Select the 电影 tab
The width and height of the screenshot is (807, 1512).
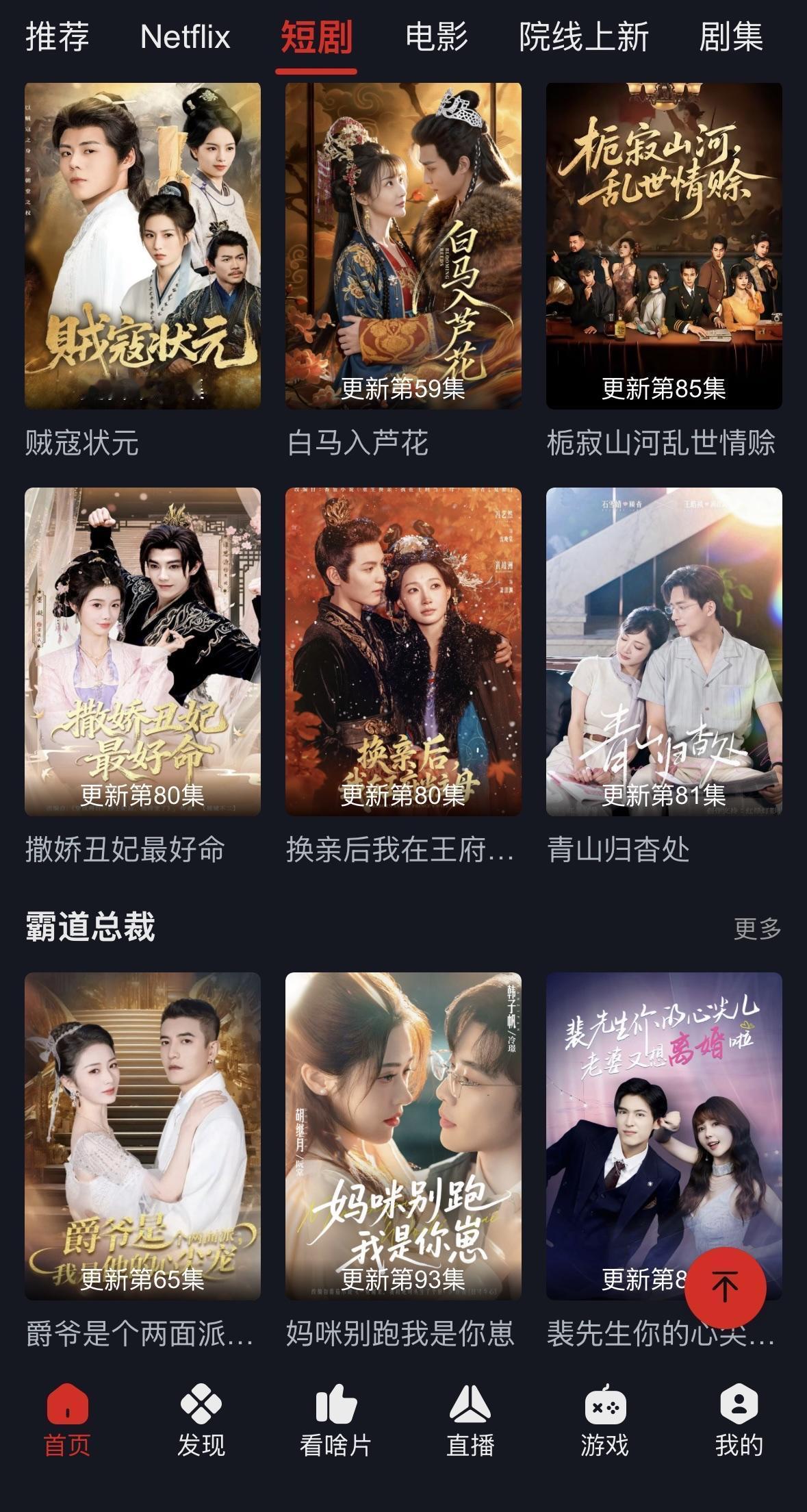click(x=436, y=37)
